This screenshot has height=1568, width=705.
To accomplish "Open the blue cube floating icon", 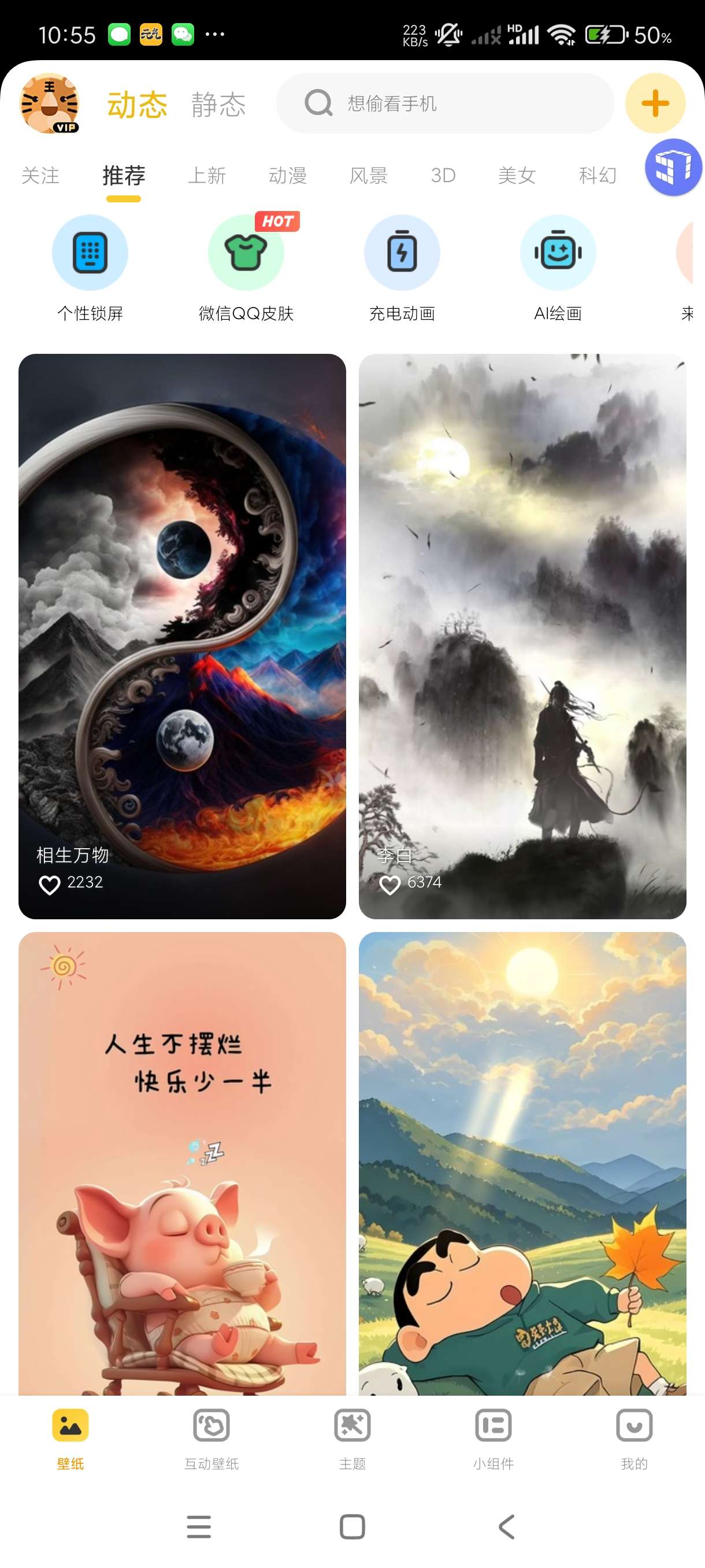I will (x=673, y=168).
